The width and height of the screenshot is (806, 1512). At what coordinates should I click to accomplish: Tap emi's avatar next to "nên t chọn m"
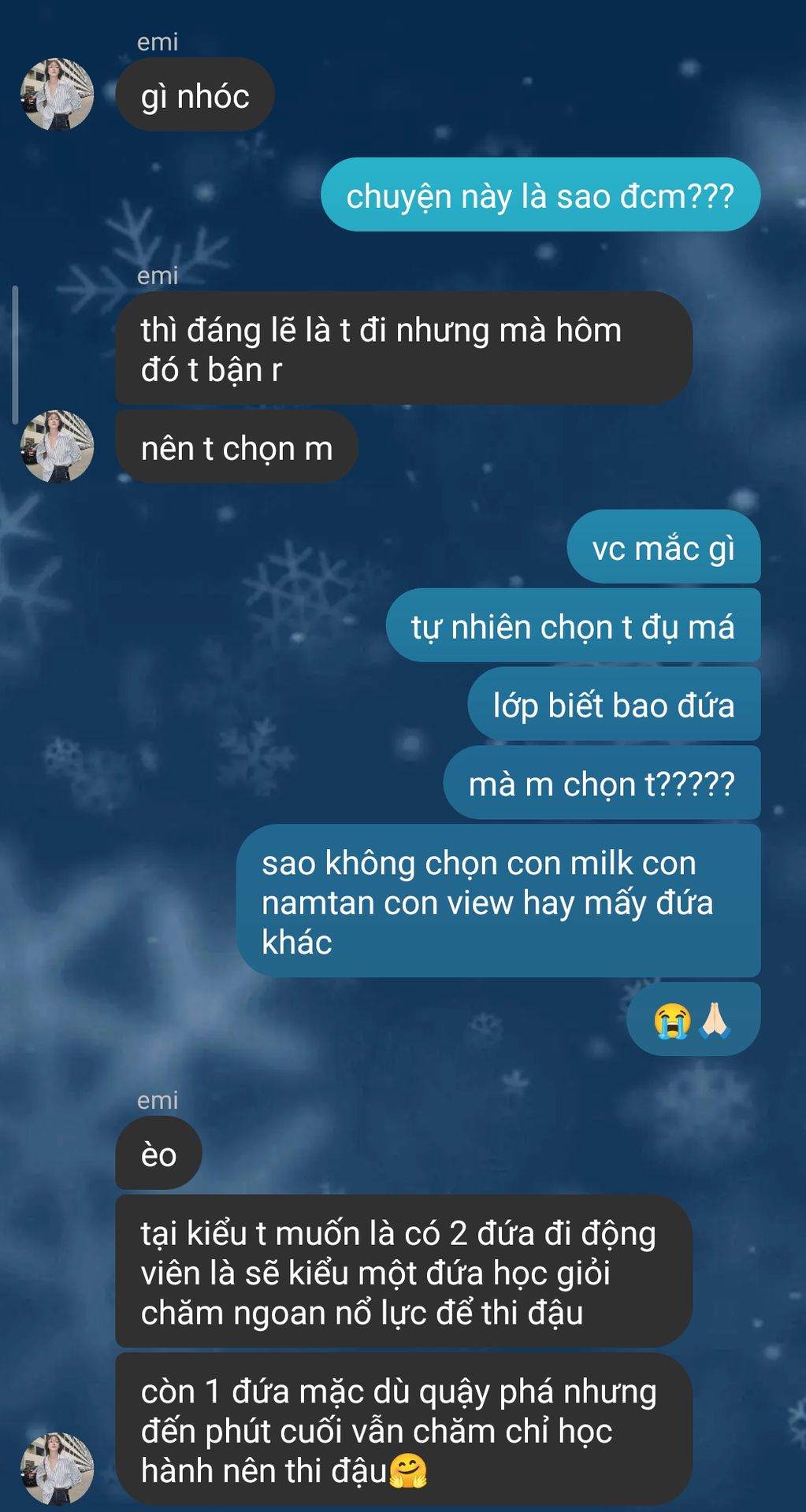point(57,447)
